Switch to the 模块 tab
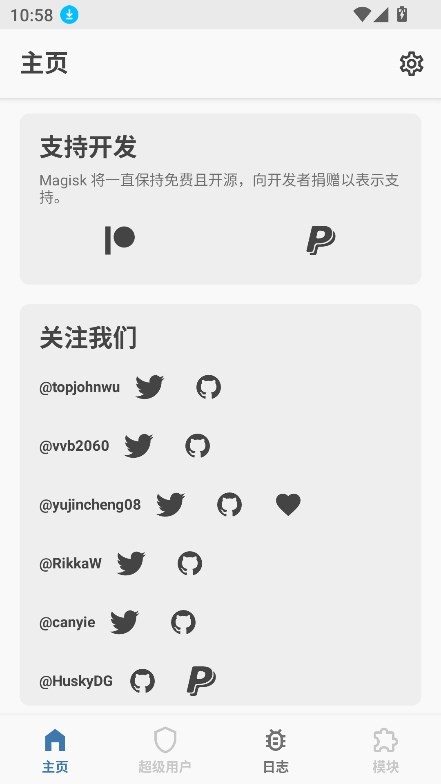 tap(386, 750)
